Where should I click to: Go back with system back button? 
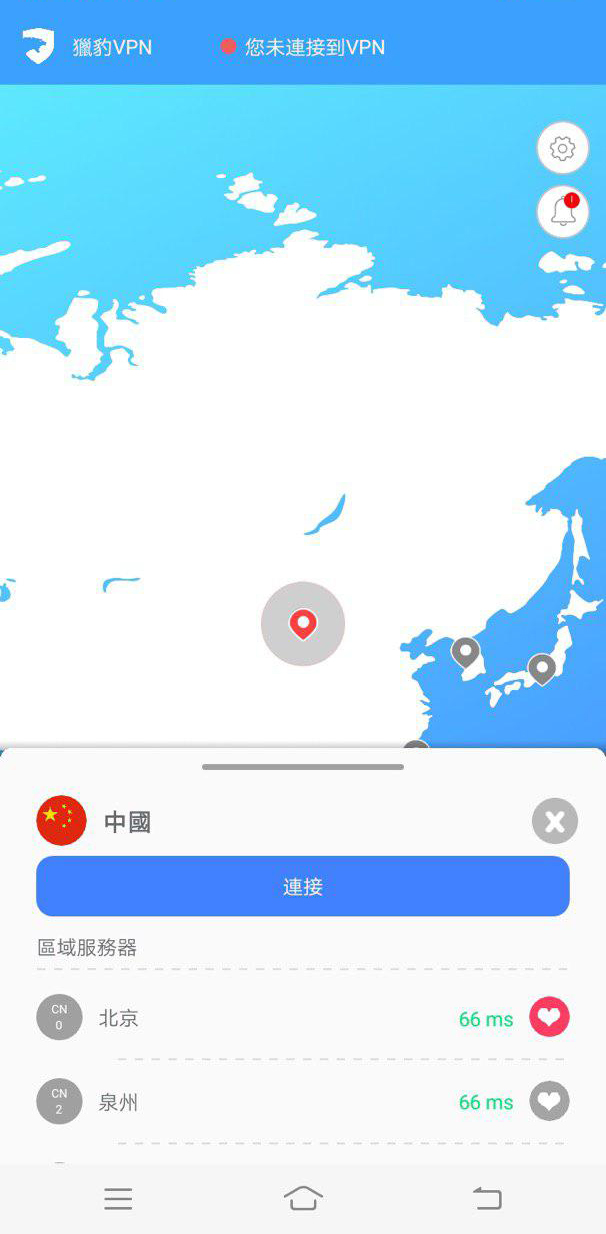[487, 1198]
